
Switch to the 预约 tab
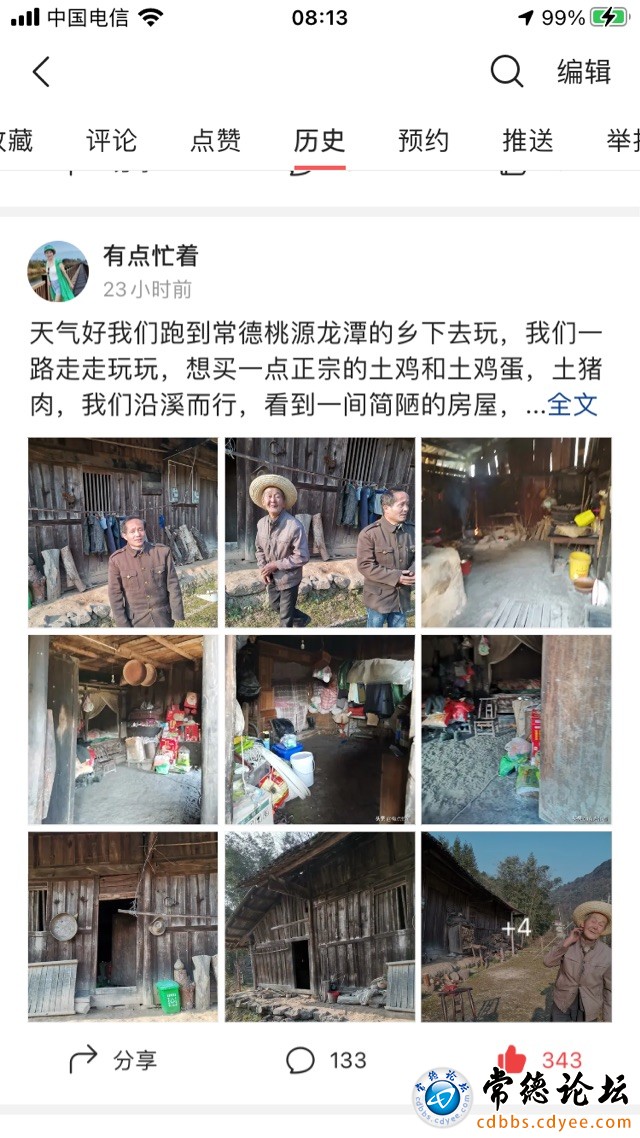point(423,140)
